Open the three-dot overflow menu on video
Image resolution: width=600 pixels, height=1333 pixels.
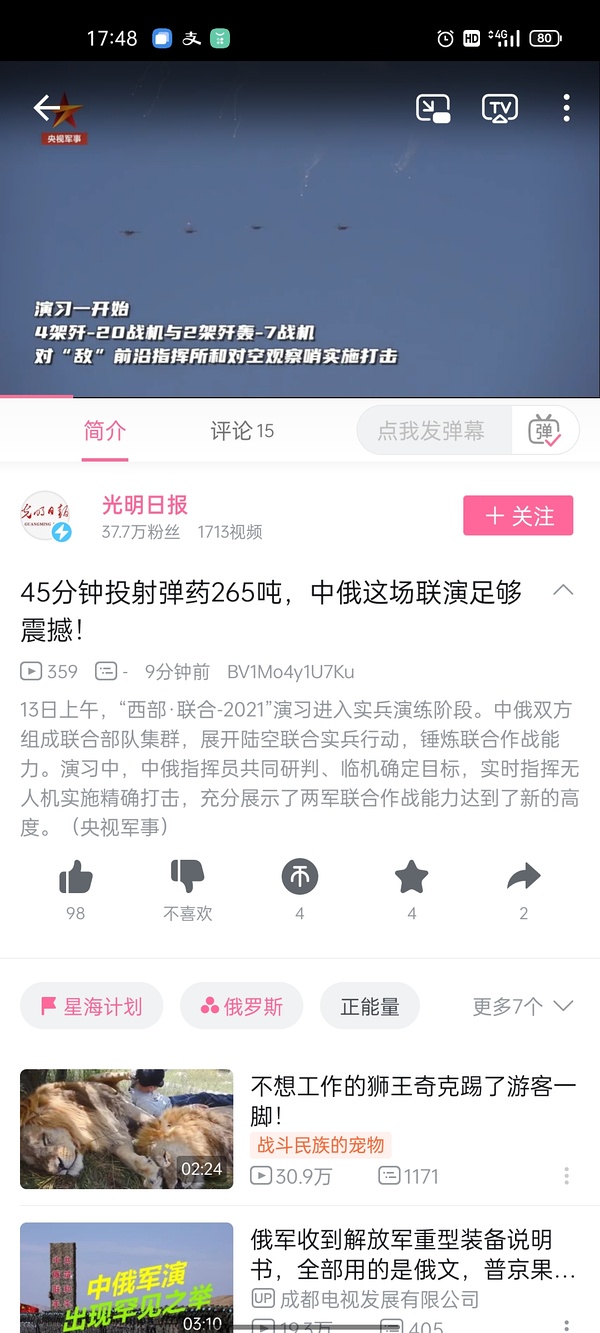(566, 108)
